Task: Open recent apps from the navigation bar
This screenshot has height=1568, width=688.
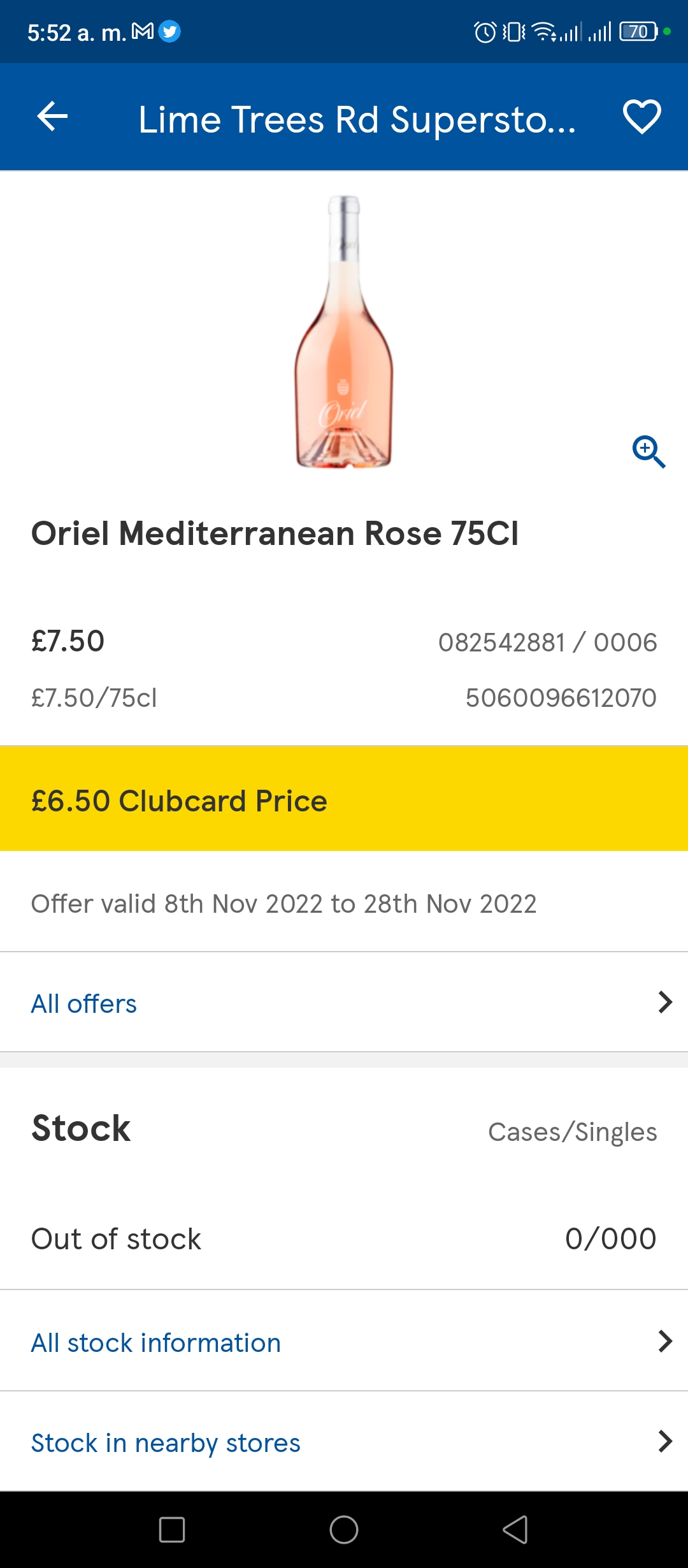Action: pyautogui.click(x=172, y=1530)
